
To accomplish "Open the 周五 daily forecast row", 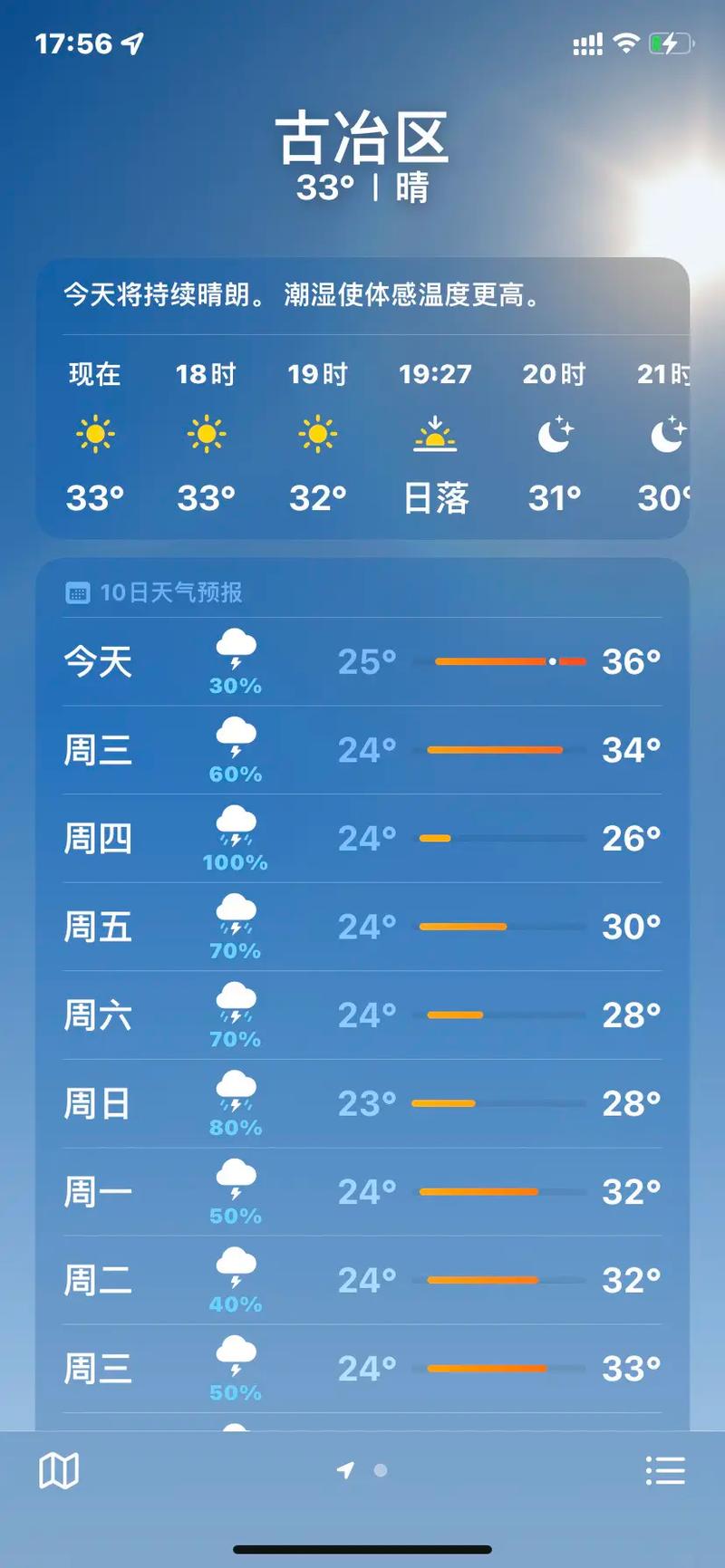I will (x=362, y=926).
